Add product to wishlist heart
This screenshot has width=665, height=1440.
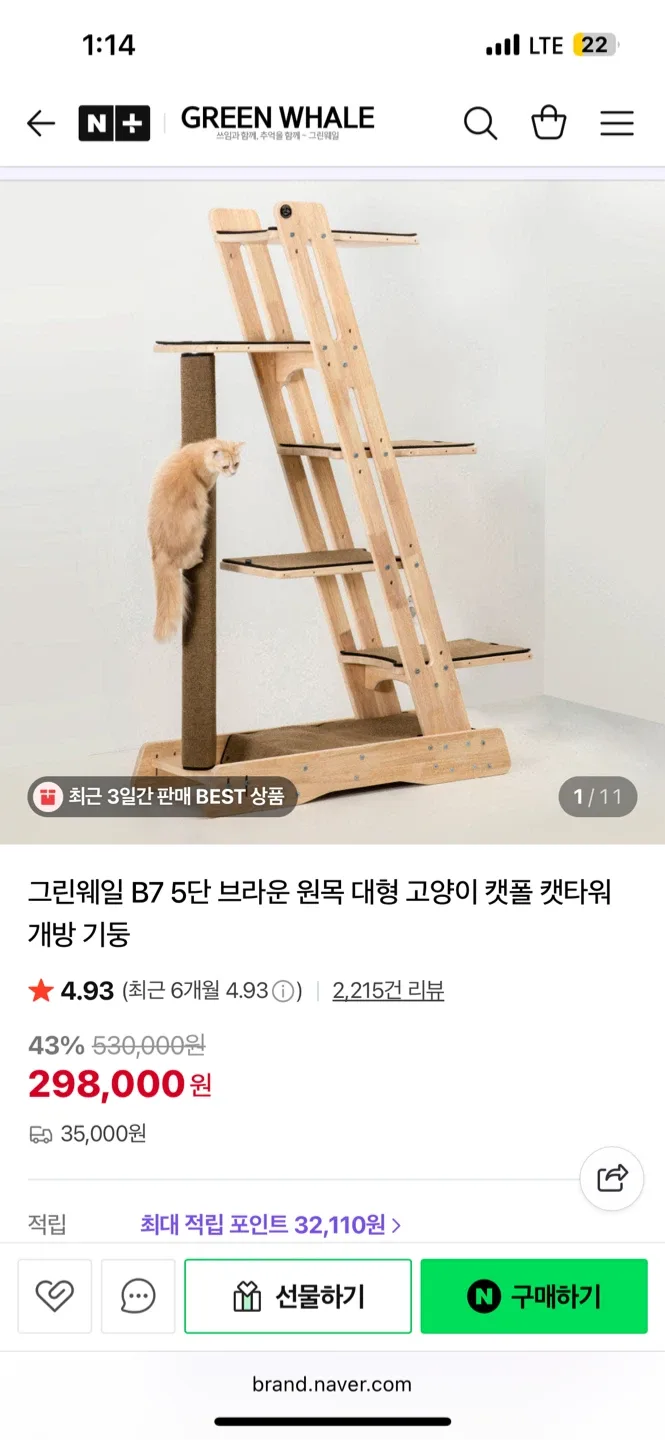(55, 1296)
